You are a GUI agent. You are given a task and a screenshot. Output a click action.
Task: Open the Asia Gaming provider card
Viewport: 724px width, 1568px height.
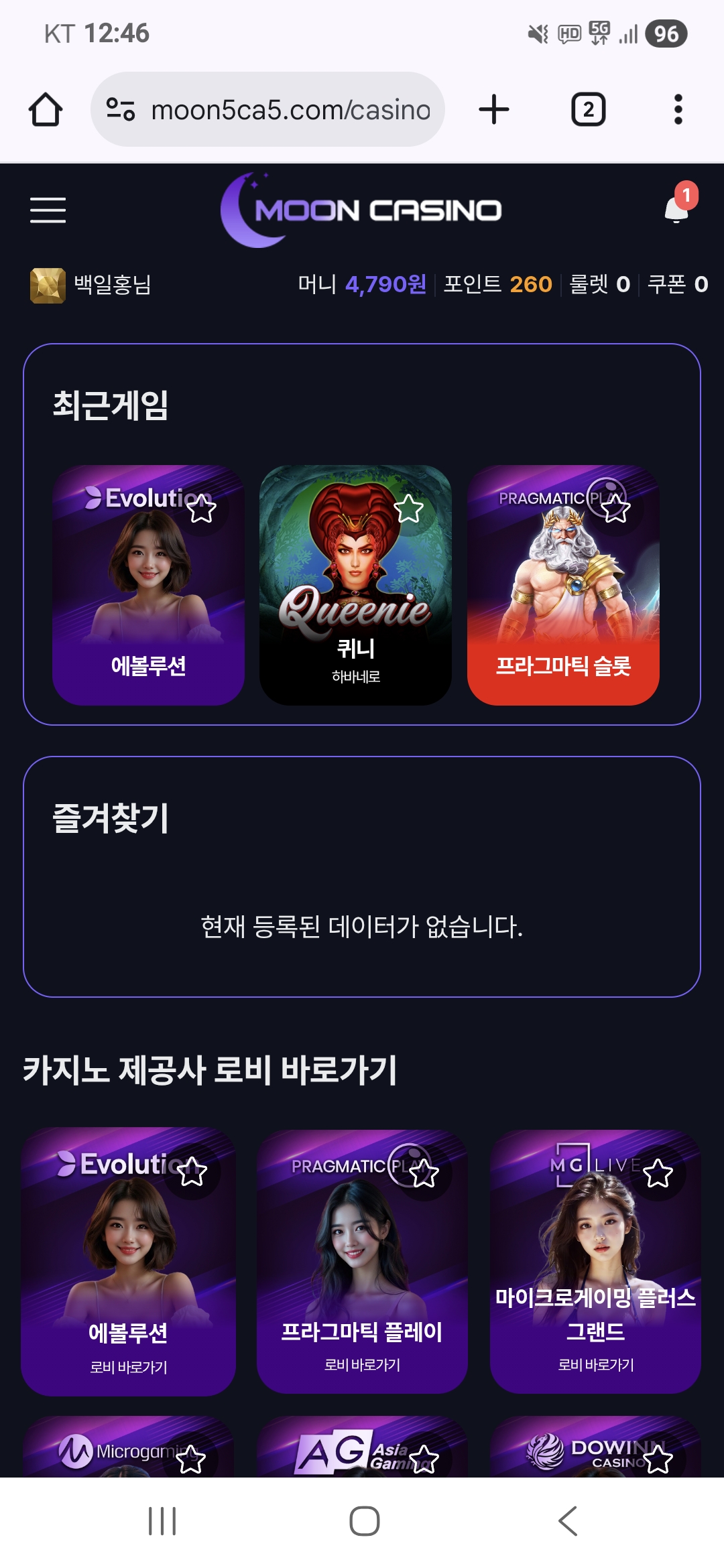coord(349,1451)
